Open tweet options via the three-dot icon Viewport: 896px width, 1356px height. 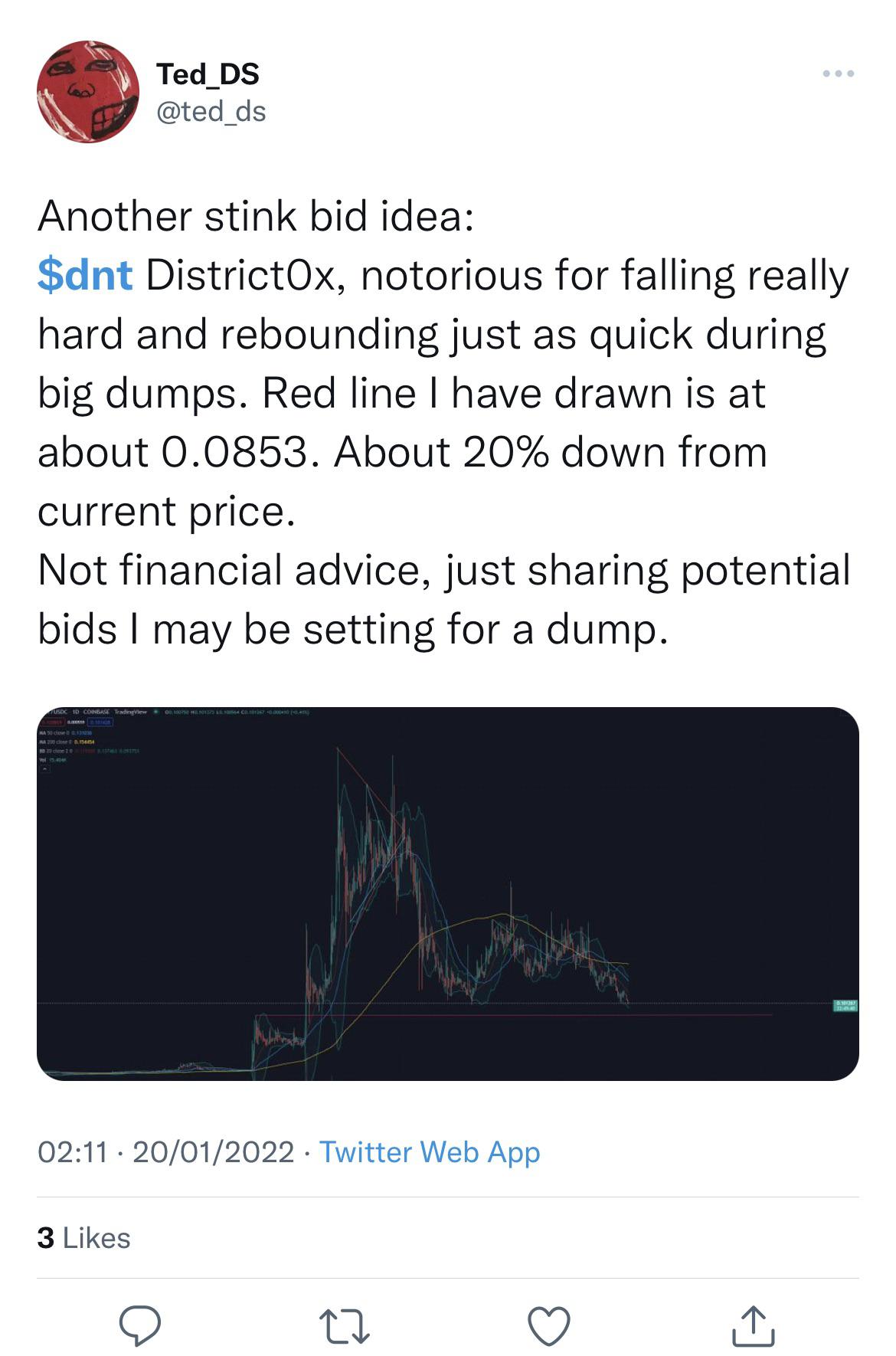839,73
